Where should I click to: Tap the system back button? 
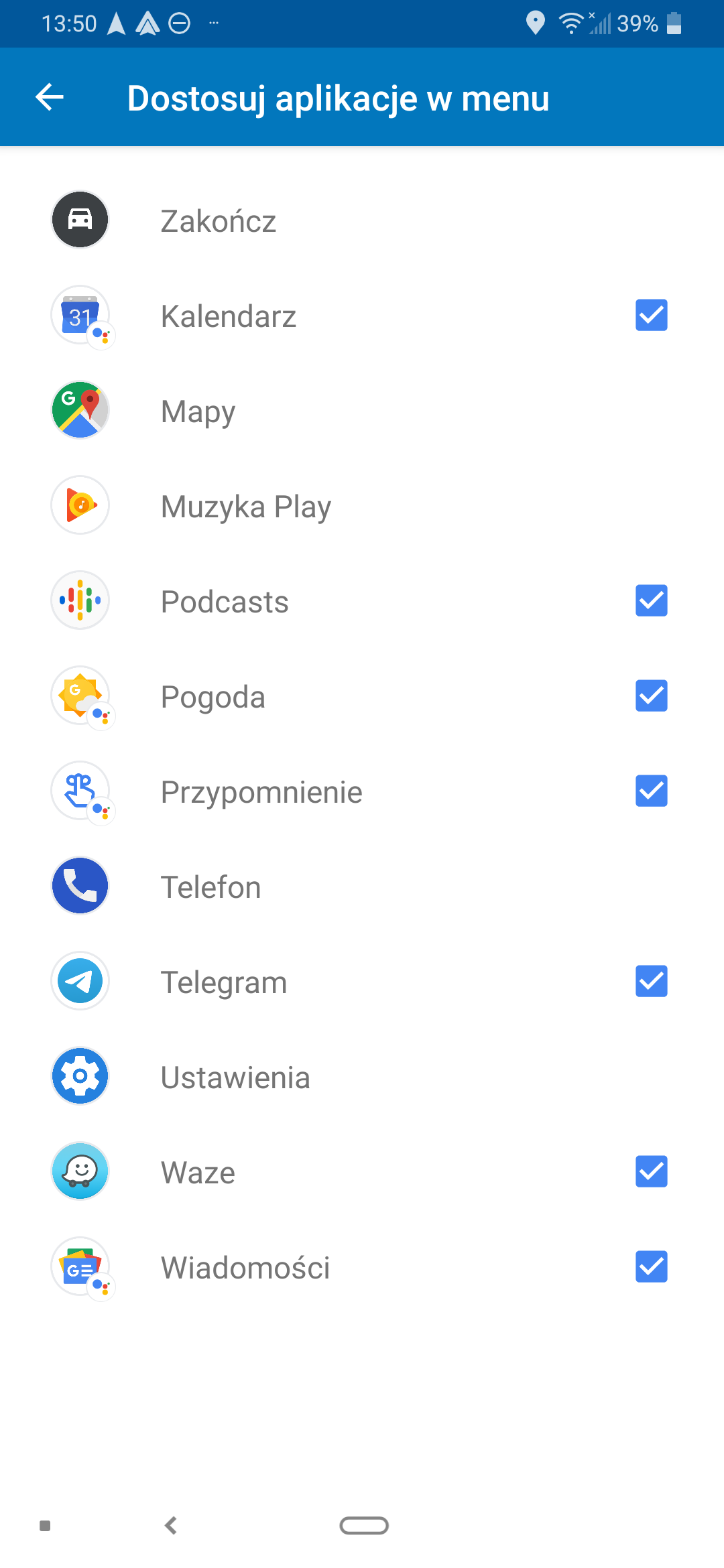[x=171, y=1525]
